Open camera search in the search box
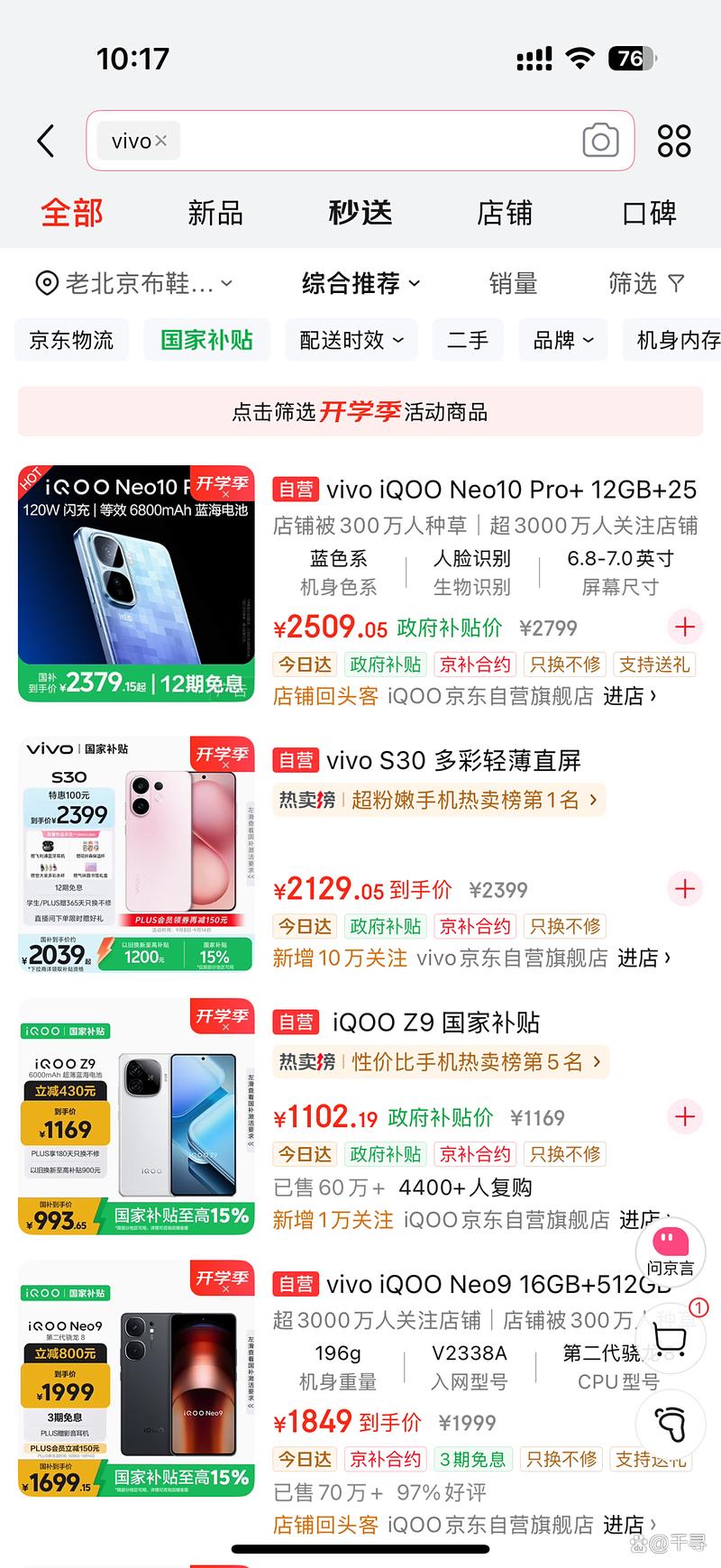This screenshot has height=1568, width=721. click(600, 141)
